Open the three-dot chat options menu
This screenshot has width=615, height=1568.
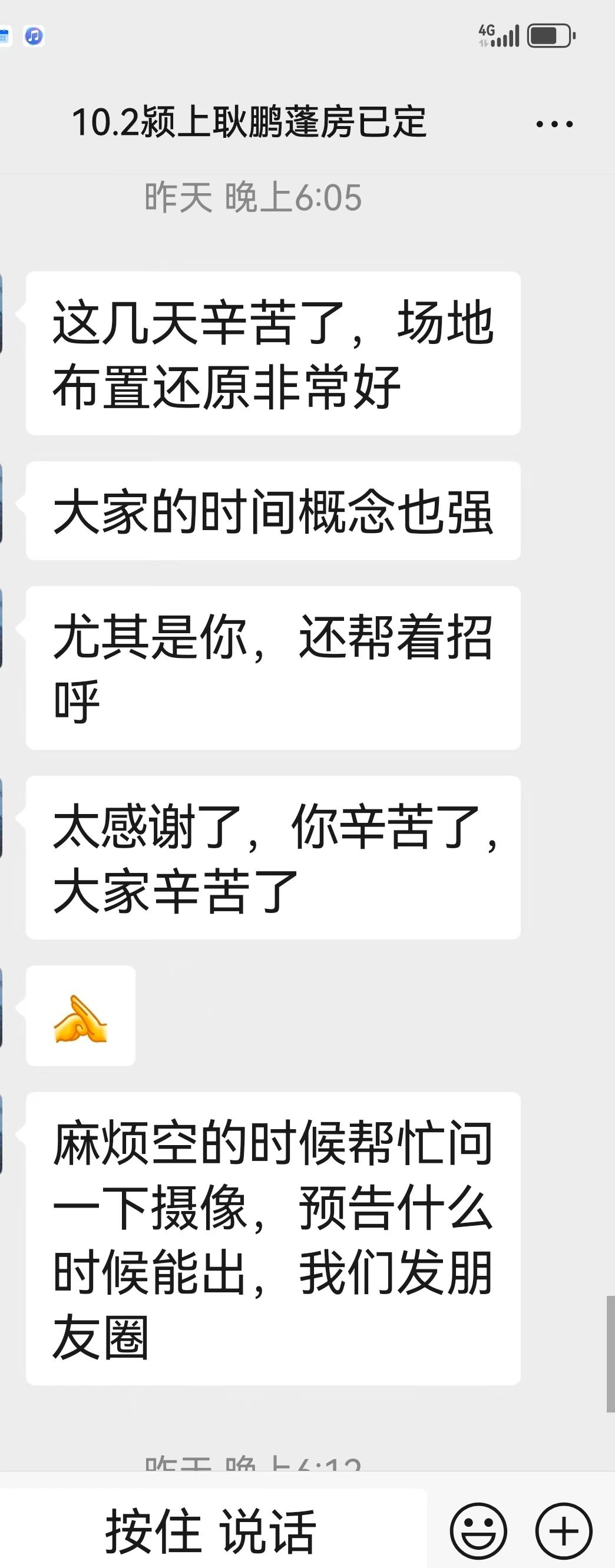click(x=554, y=124)
